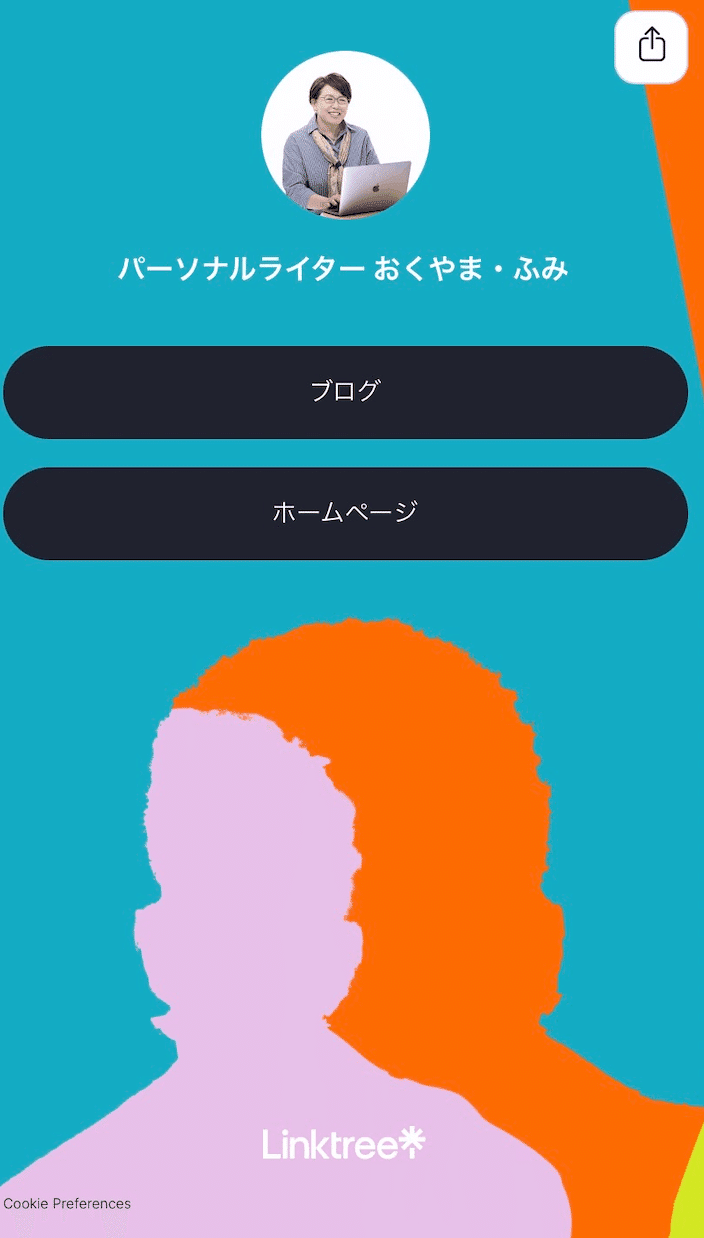Open Cookie Preferences
Screen dimensions: 704x1238
point(67,1203)
